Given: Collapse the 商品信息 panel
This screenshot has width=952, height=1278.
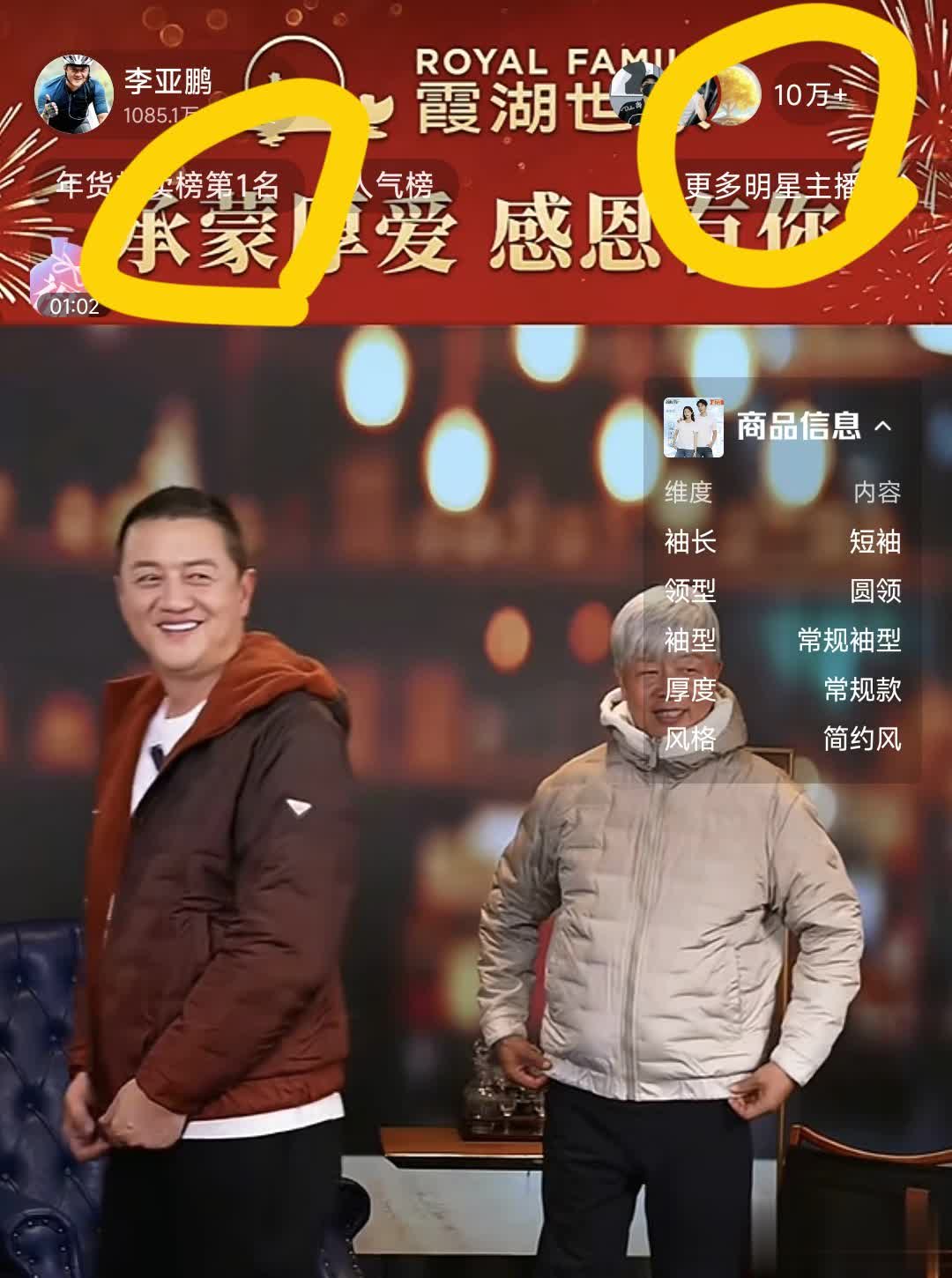Looking at the screenshot, I should pyautogui.click(x=883, y=427).
